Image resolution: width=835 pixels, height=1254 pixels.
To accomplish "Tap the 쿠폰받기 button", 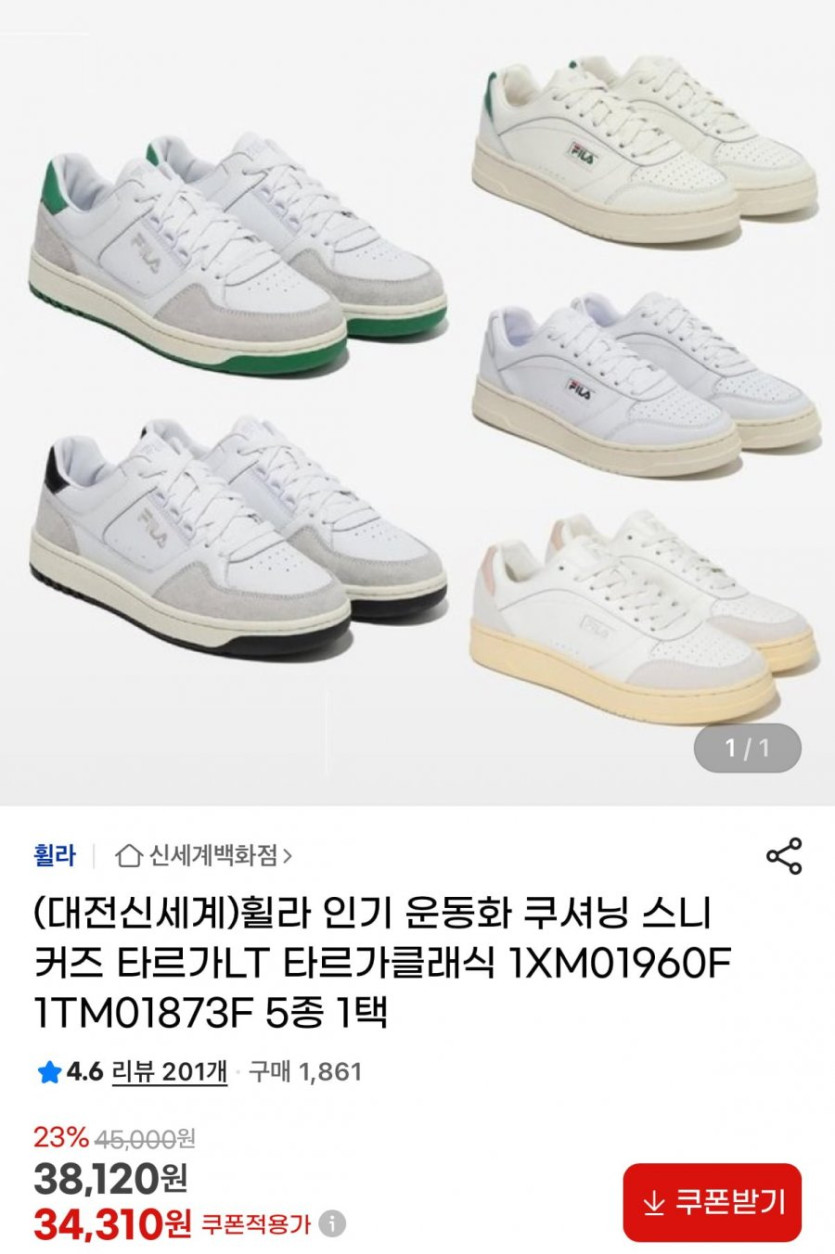I will pos(712,1202).
